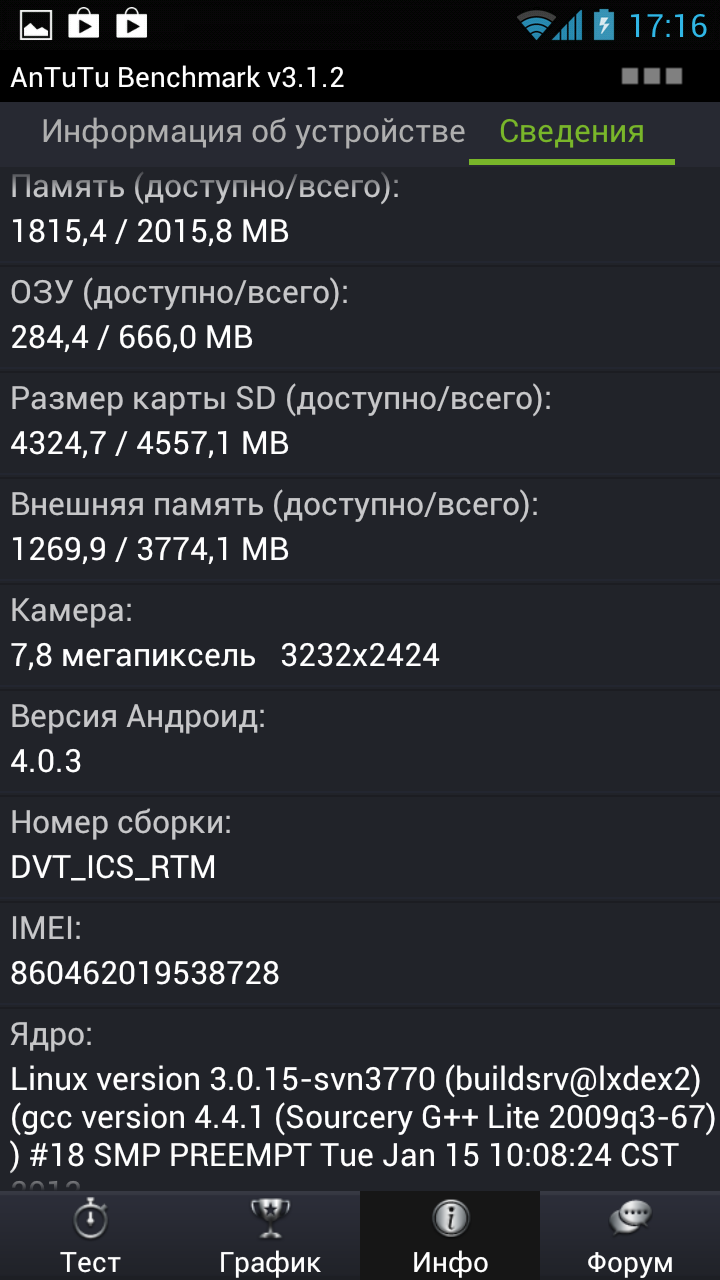Switch to the Информация об устройстве tab

pos(253,132)
